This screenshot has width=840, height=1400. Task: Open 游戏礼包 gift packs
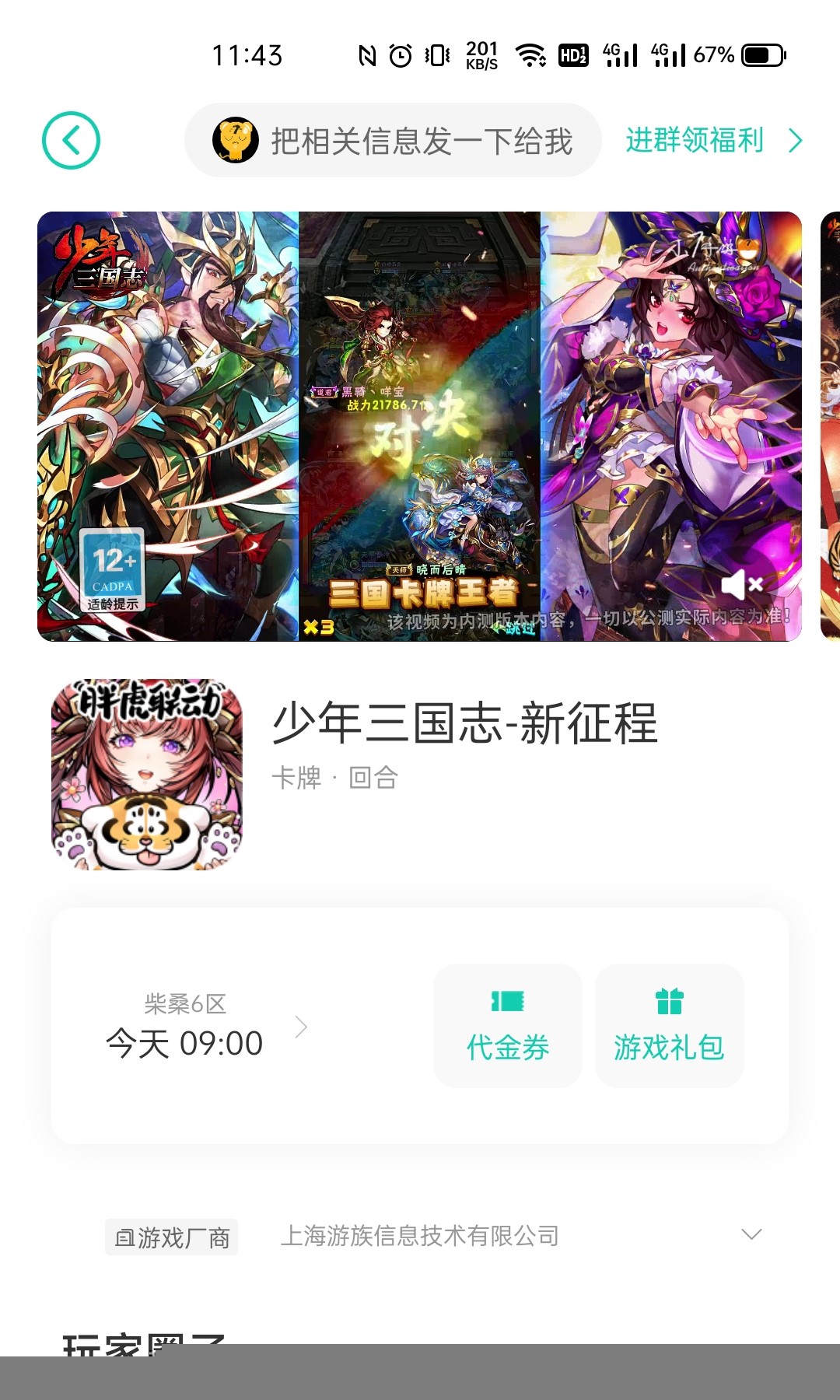tap(669, 1026)
